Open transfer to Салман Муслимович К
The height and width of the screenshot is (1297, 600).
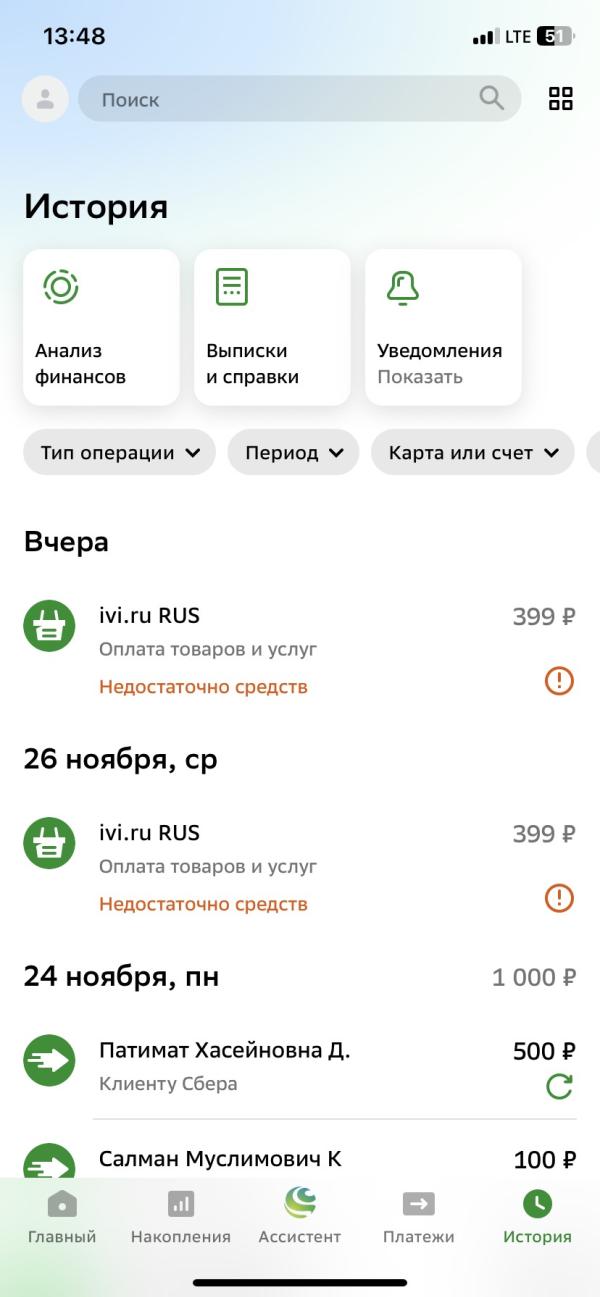(x=299, y=1160)
